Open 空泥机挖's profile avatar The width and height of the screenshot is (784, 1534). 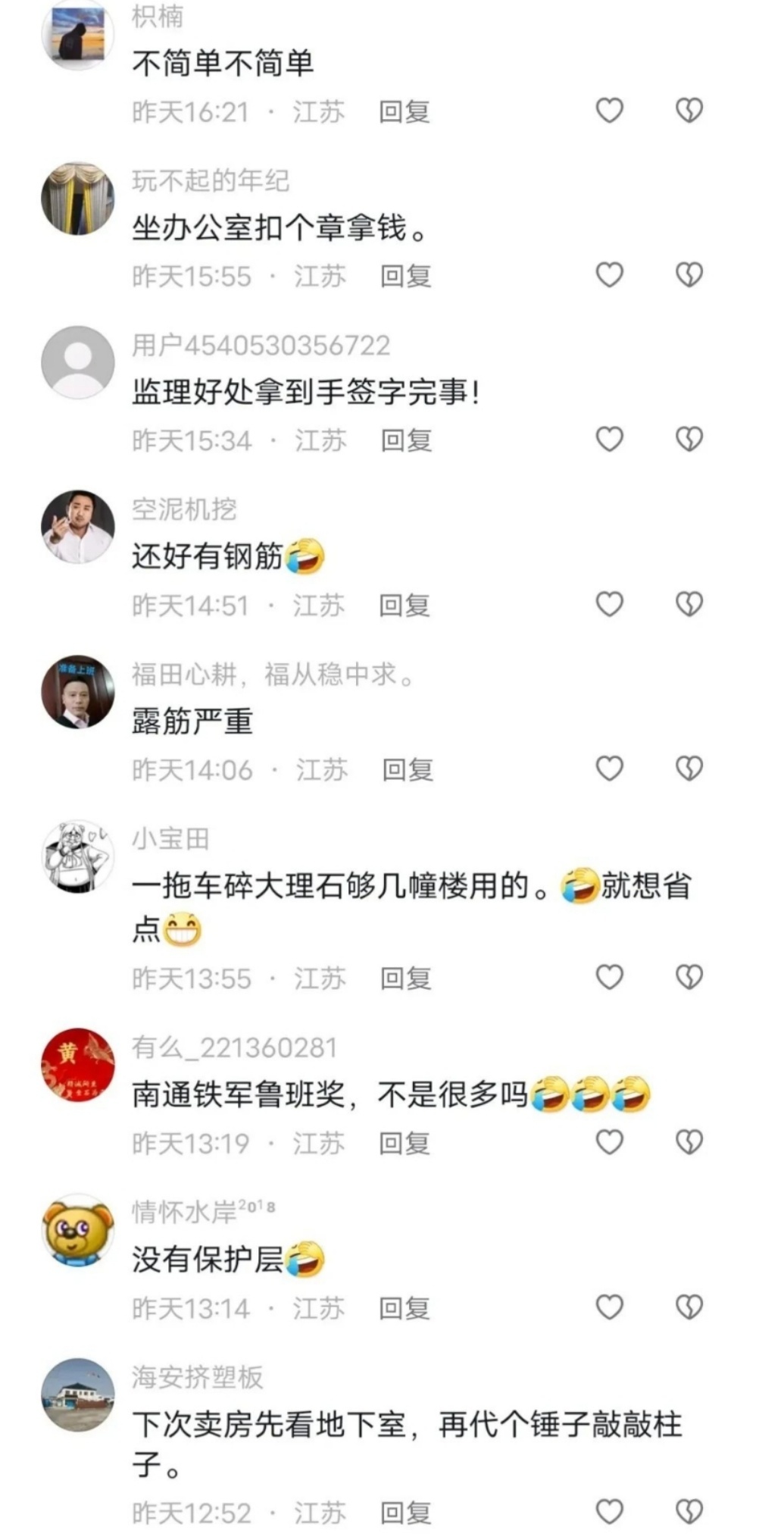(x=78, y=528)
